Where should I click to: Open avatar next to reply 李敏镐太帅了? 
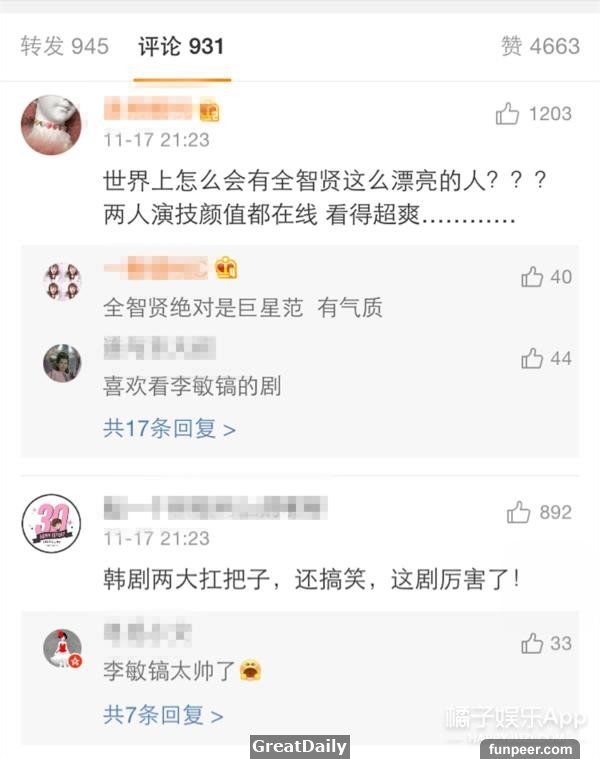(62, 649)
